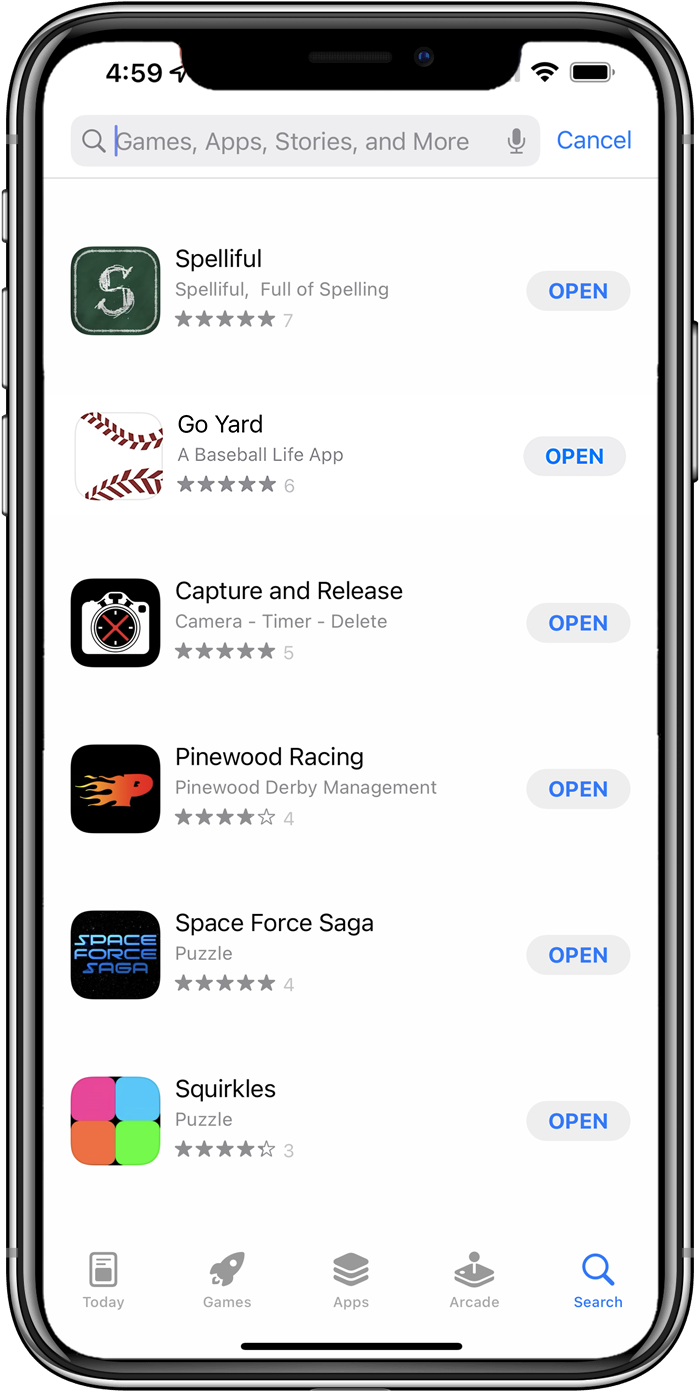Cancel the search
Viewport: 700px width, 1392px height.
tap(594, 140)
